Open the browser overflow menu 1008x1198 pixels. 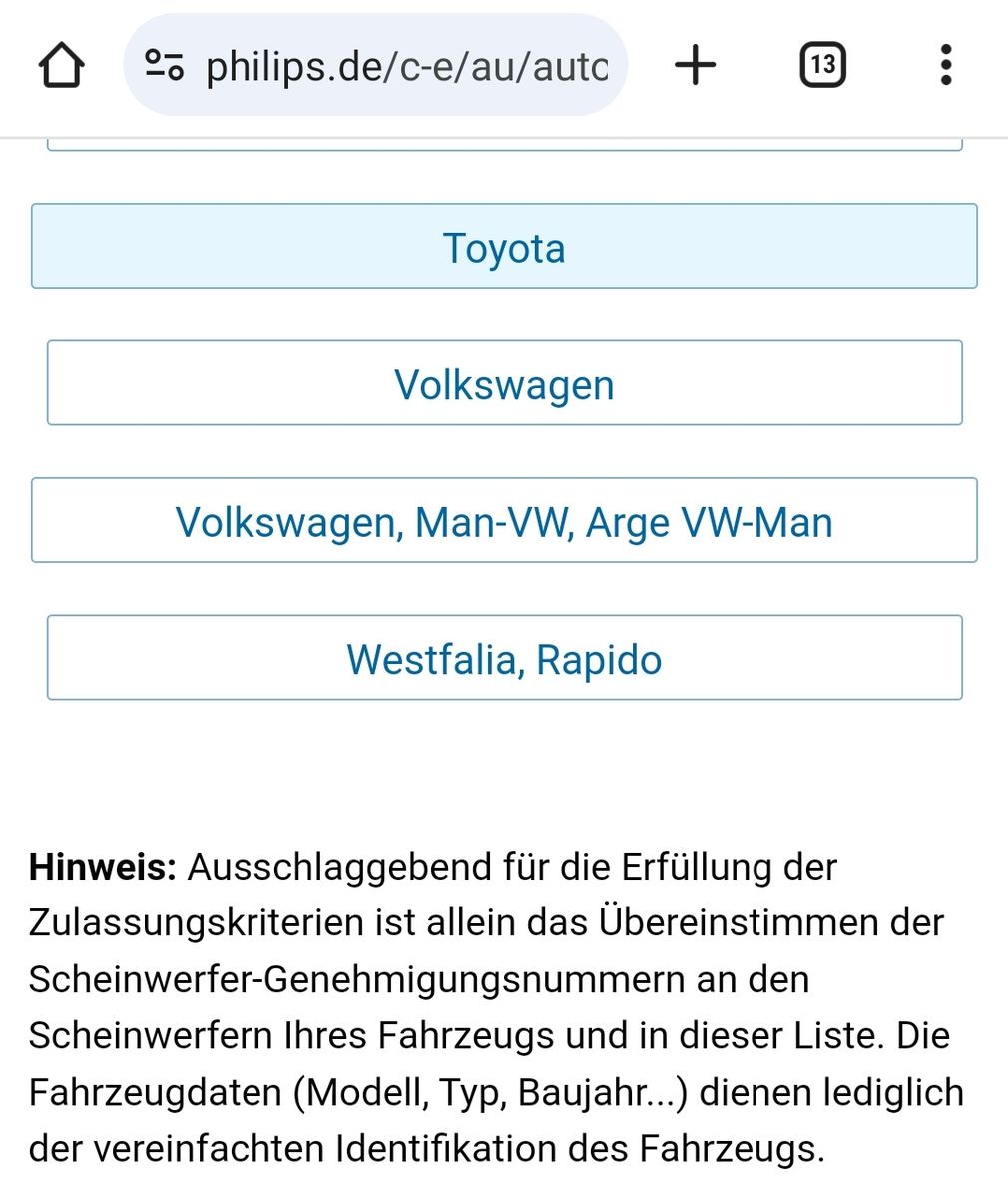946,66
